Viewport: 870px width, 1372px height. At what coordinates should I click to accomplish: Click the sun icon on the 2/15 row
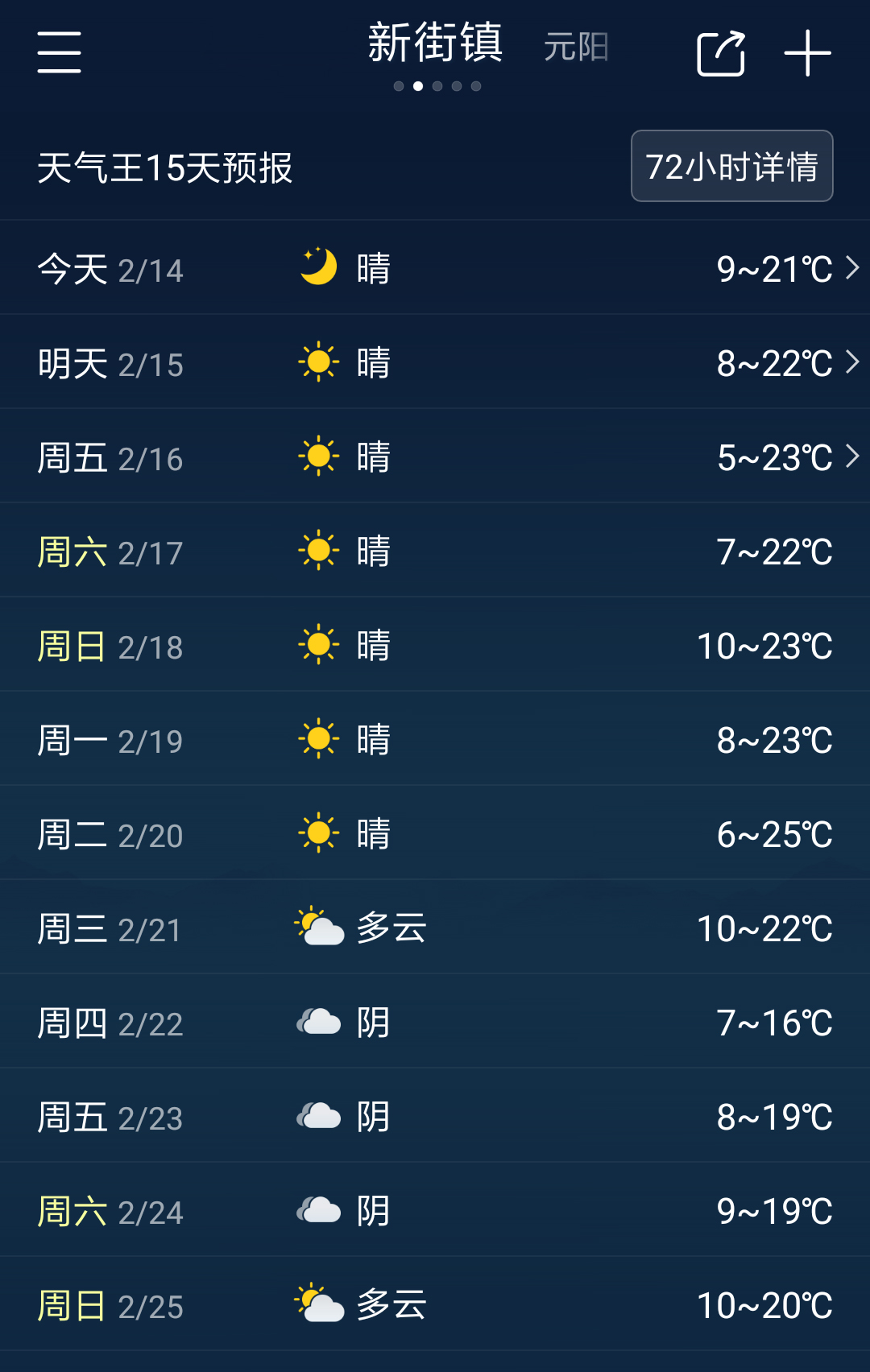(320, 362)
